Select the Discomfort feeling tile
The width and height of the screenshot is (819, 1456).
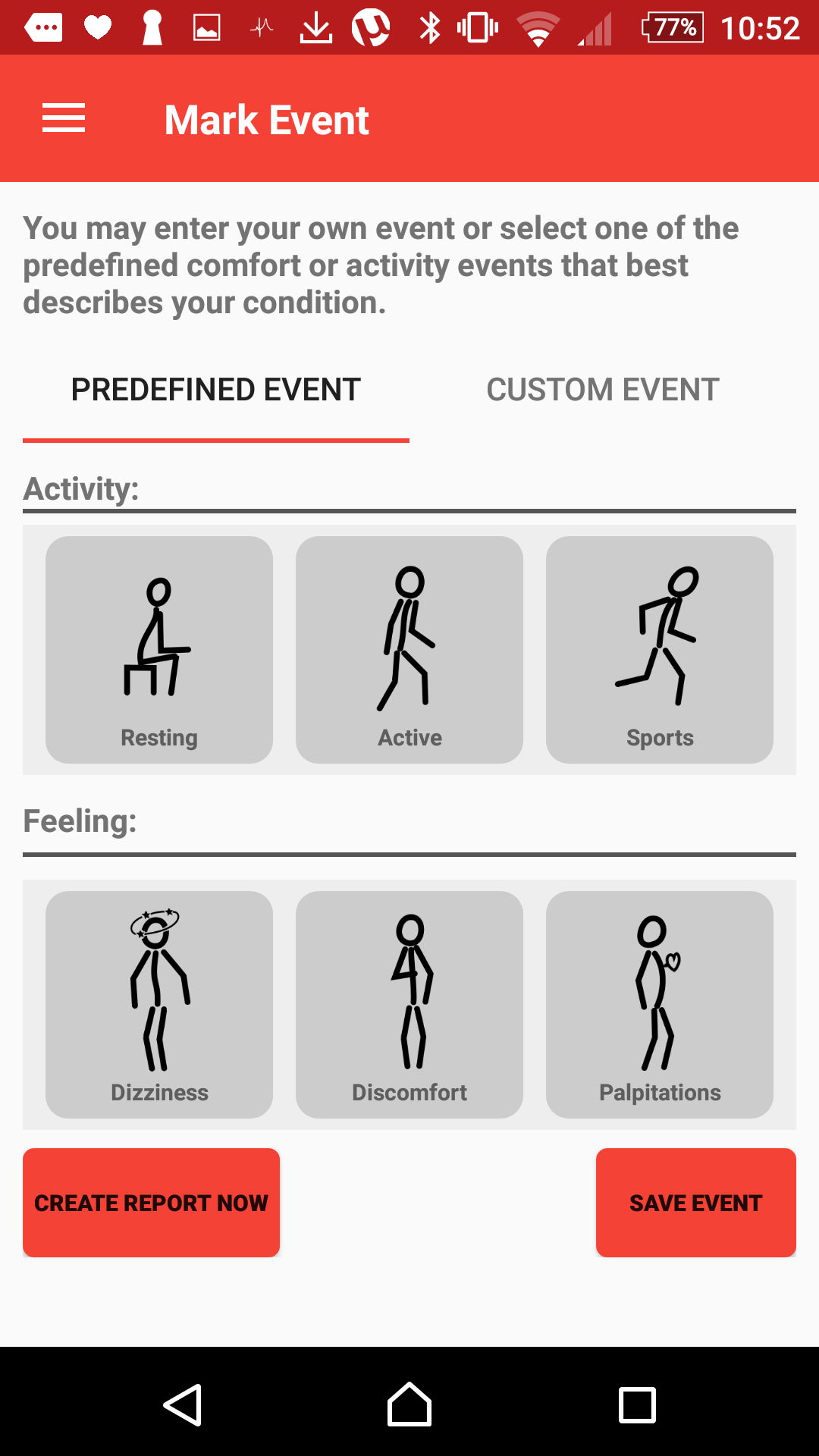409,1005
